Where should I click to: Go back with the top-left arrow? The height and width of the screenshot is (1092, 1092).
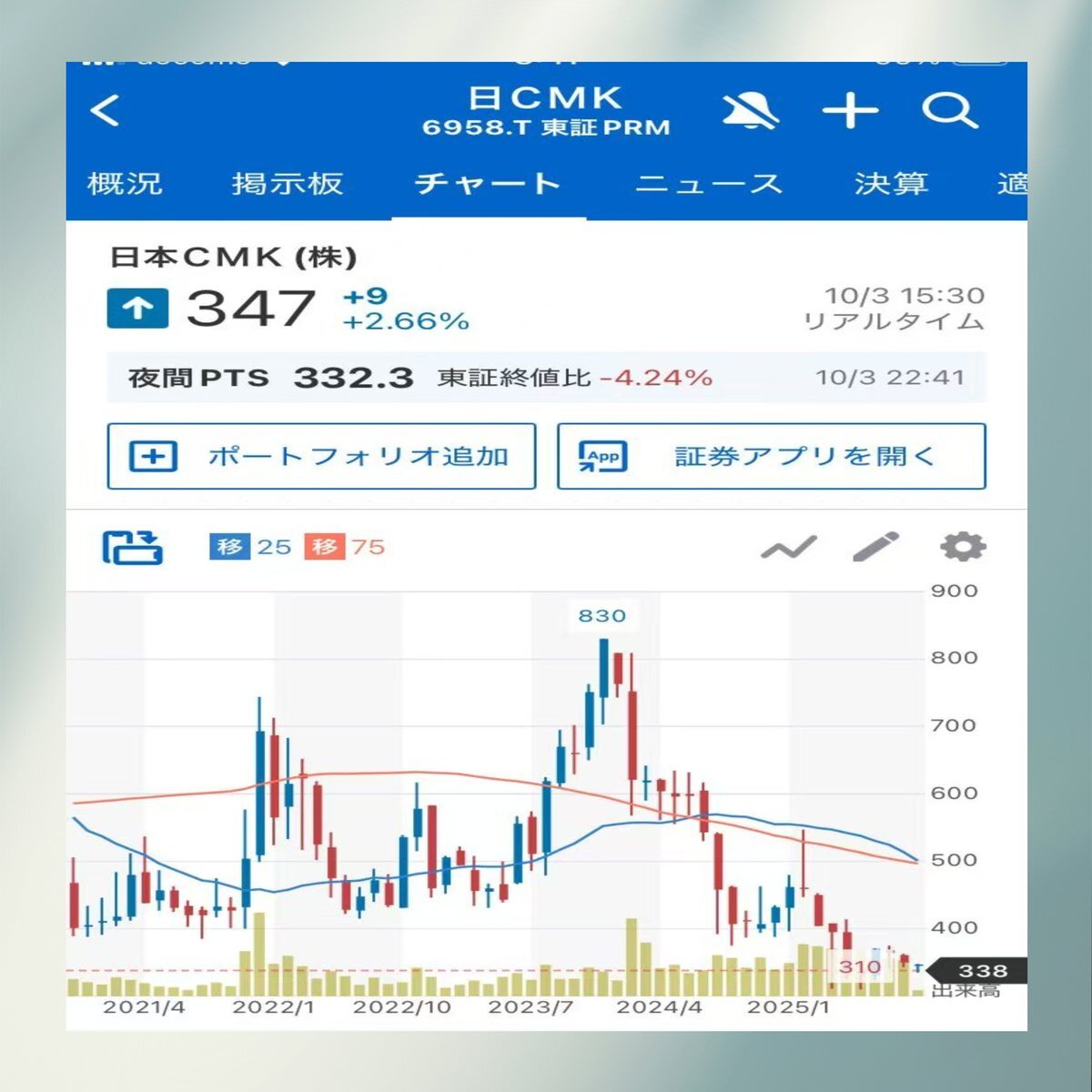[106, 111]
